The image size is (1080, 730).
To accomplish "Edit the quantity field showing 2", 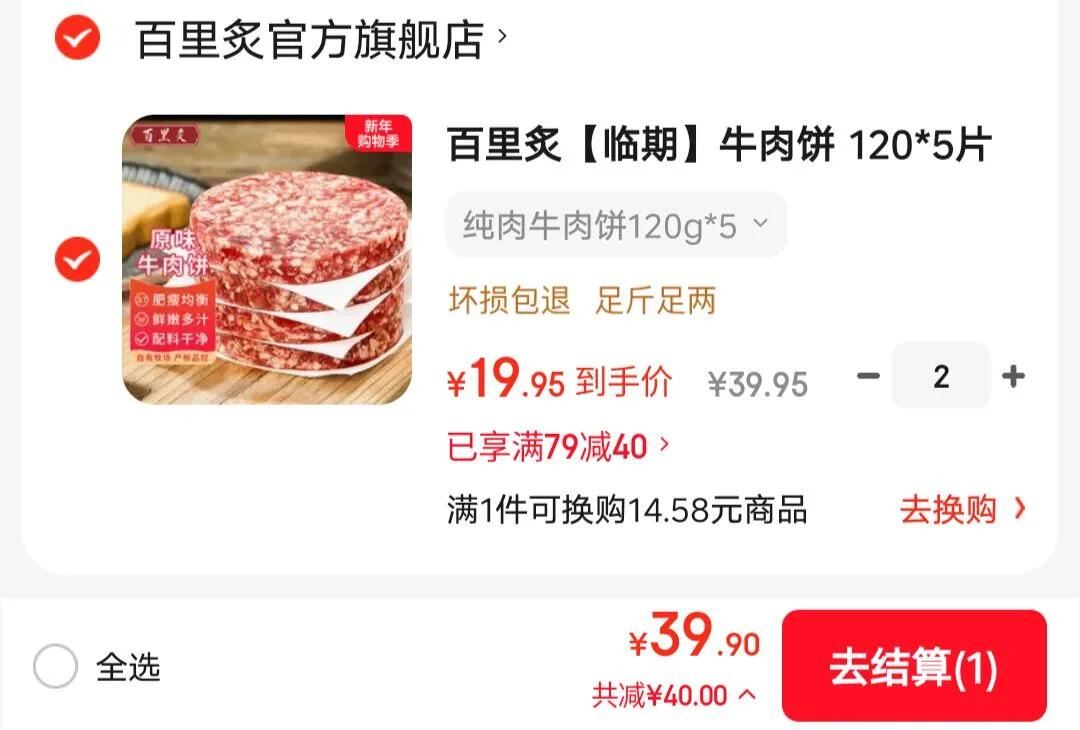I will [x=940, y=377].
